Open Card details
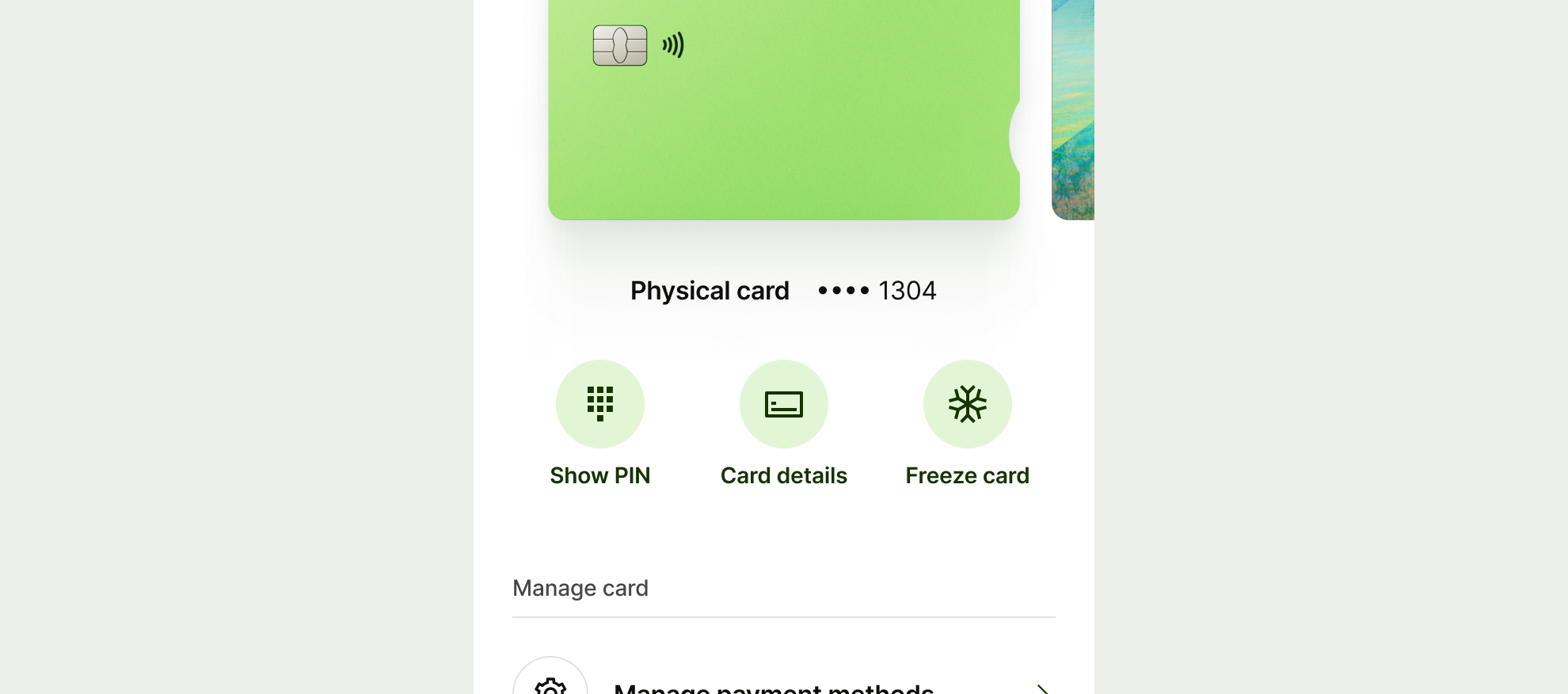The image size is (1568, 694). click(x=783, y=405)
